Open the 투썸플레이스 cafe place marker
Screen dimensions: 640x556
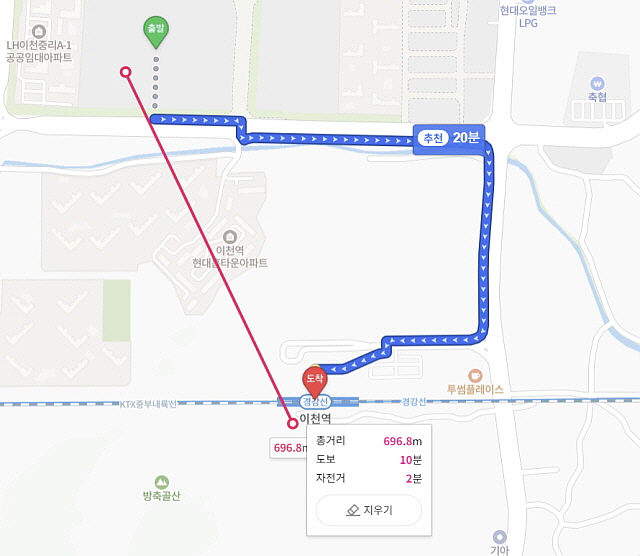pyautogui.click(x=475, y=374)
